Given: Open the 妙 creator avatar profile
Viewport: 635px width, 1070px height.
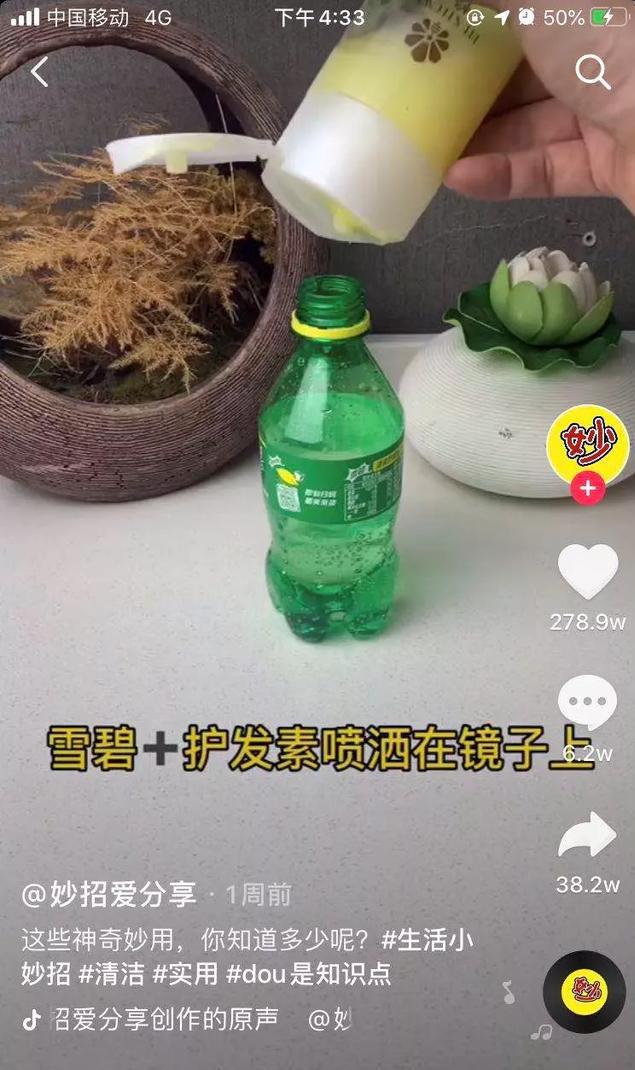Looking at the screenshot, I should click(x=587, y=443).
